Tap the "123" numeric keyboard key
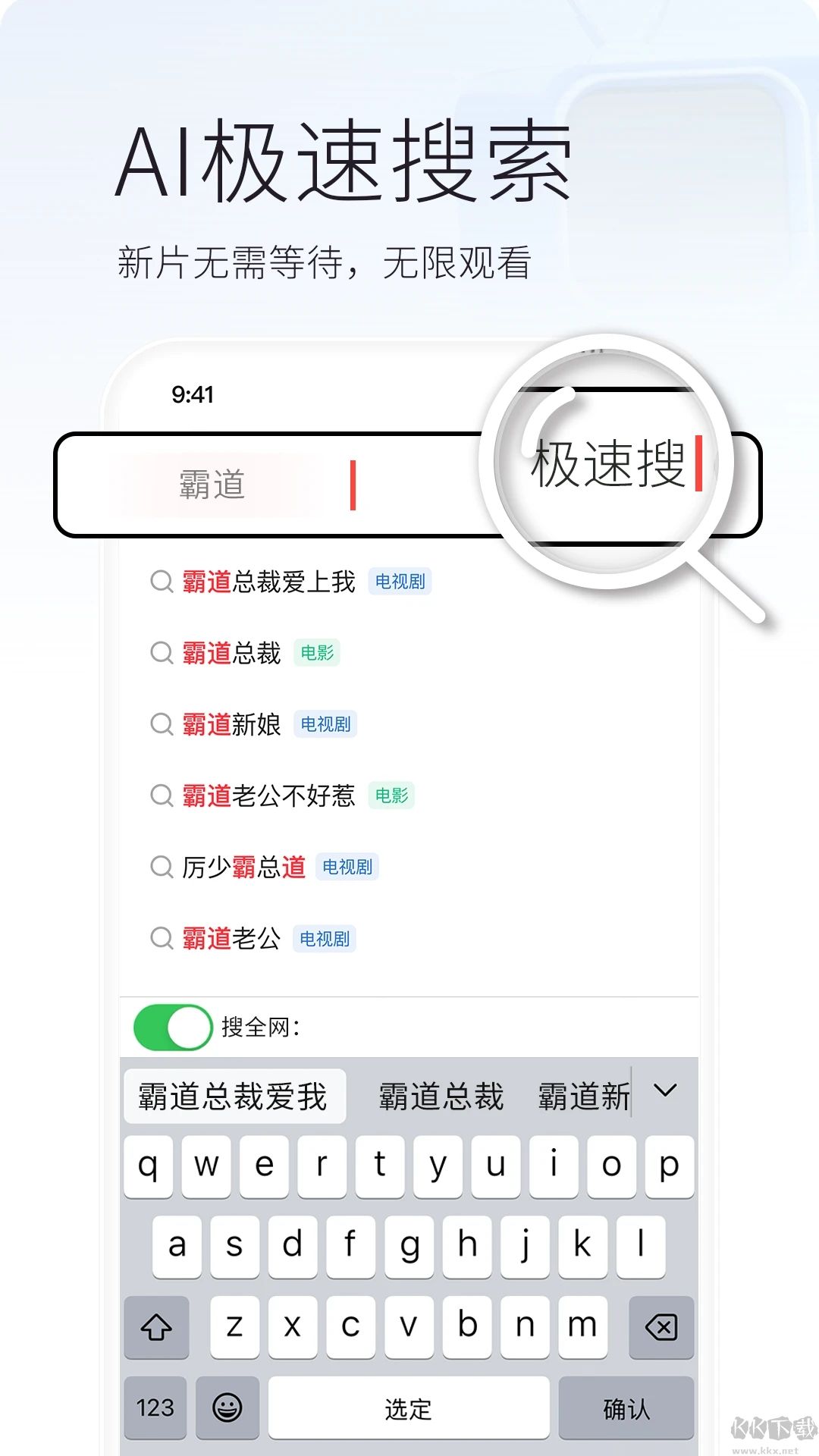 tap(155, 1409)
